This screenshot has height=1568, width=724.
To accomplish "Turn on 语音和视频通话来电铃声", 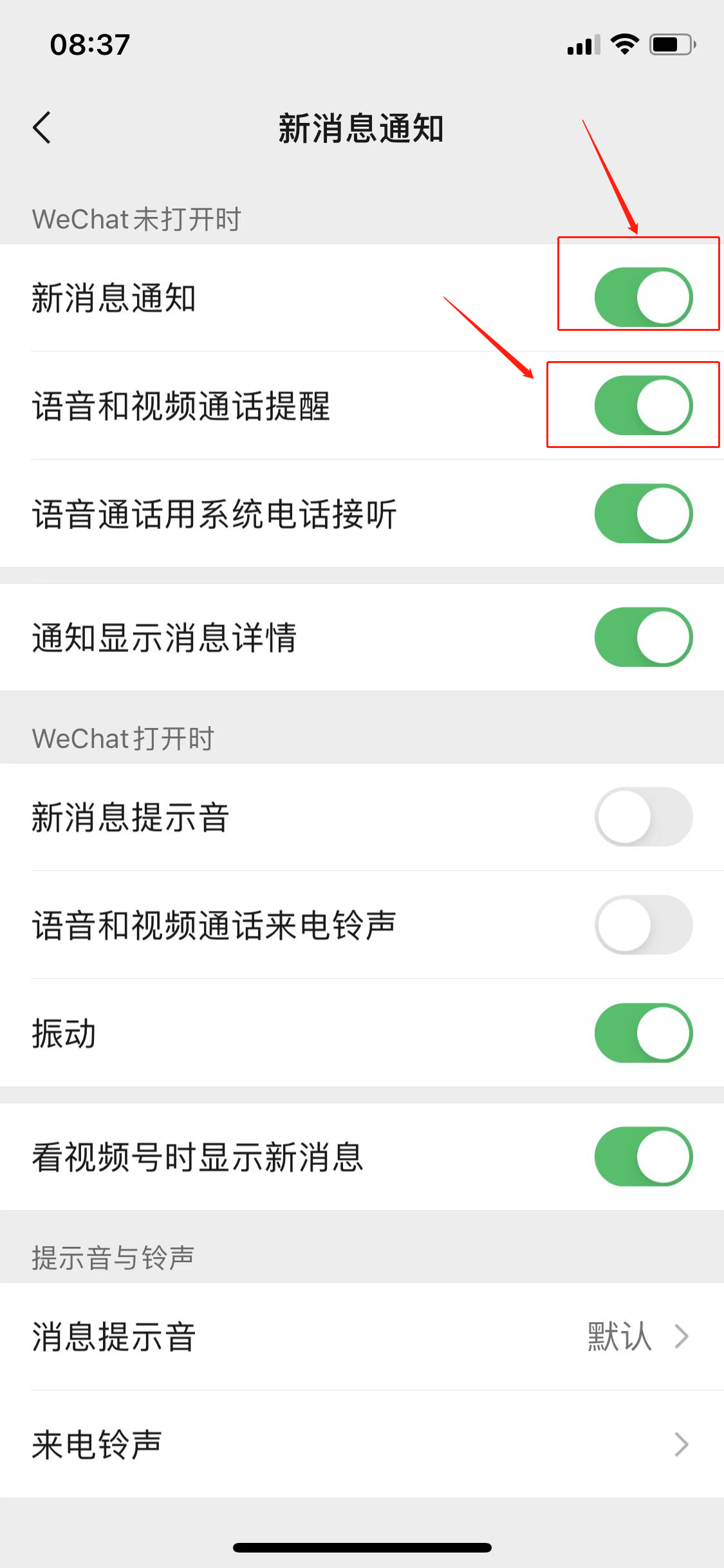I will [643, 925].
